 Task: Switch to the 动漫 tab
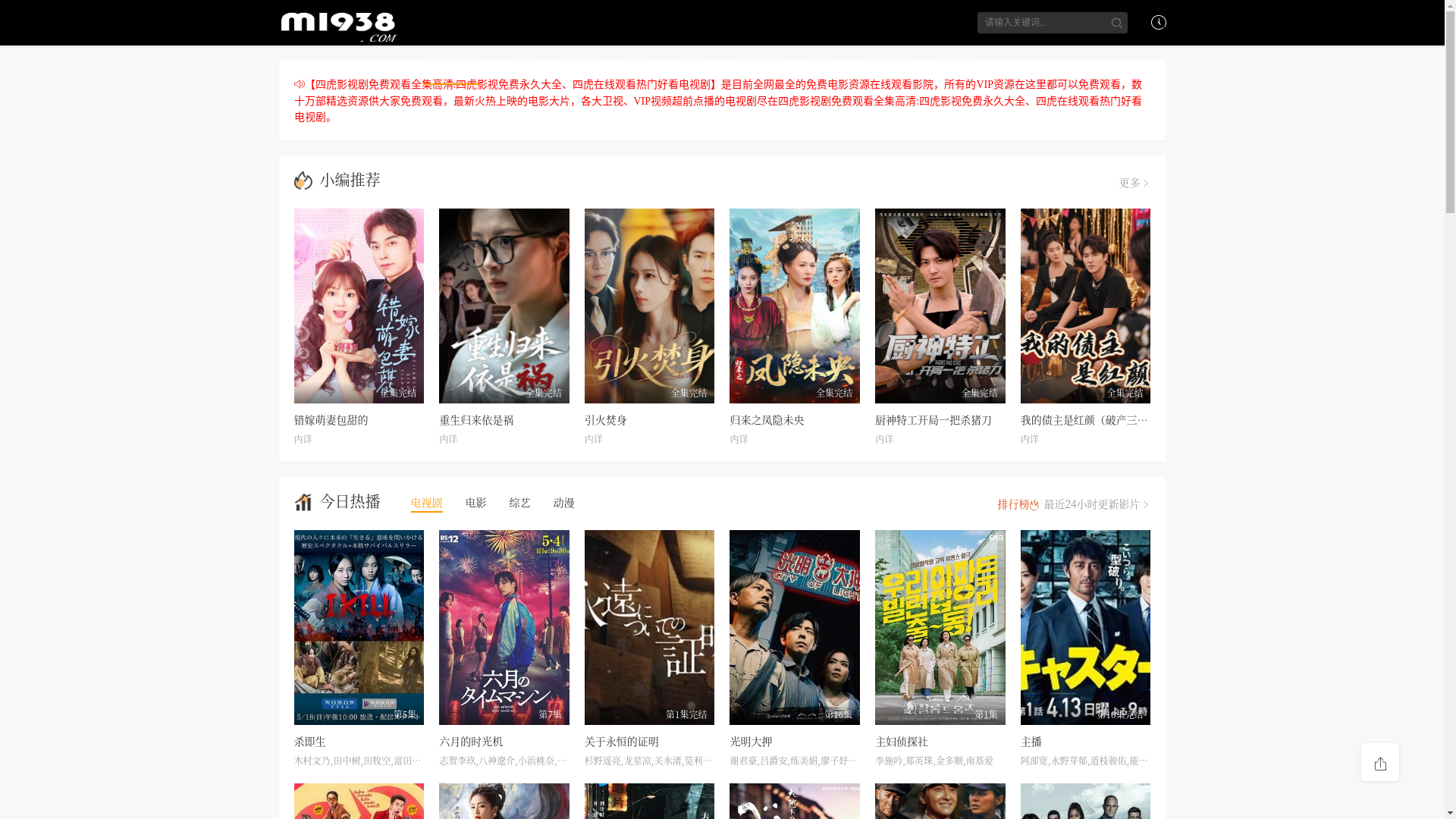coord(563,504)
